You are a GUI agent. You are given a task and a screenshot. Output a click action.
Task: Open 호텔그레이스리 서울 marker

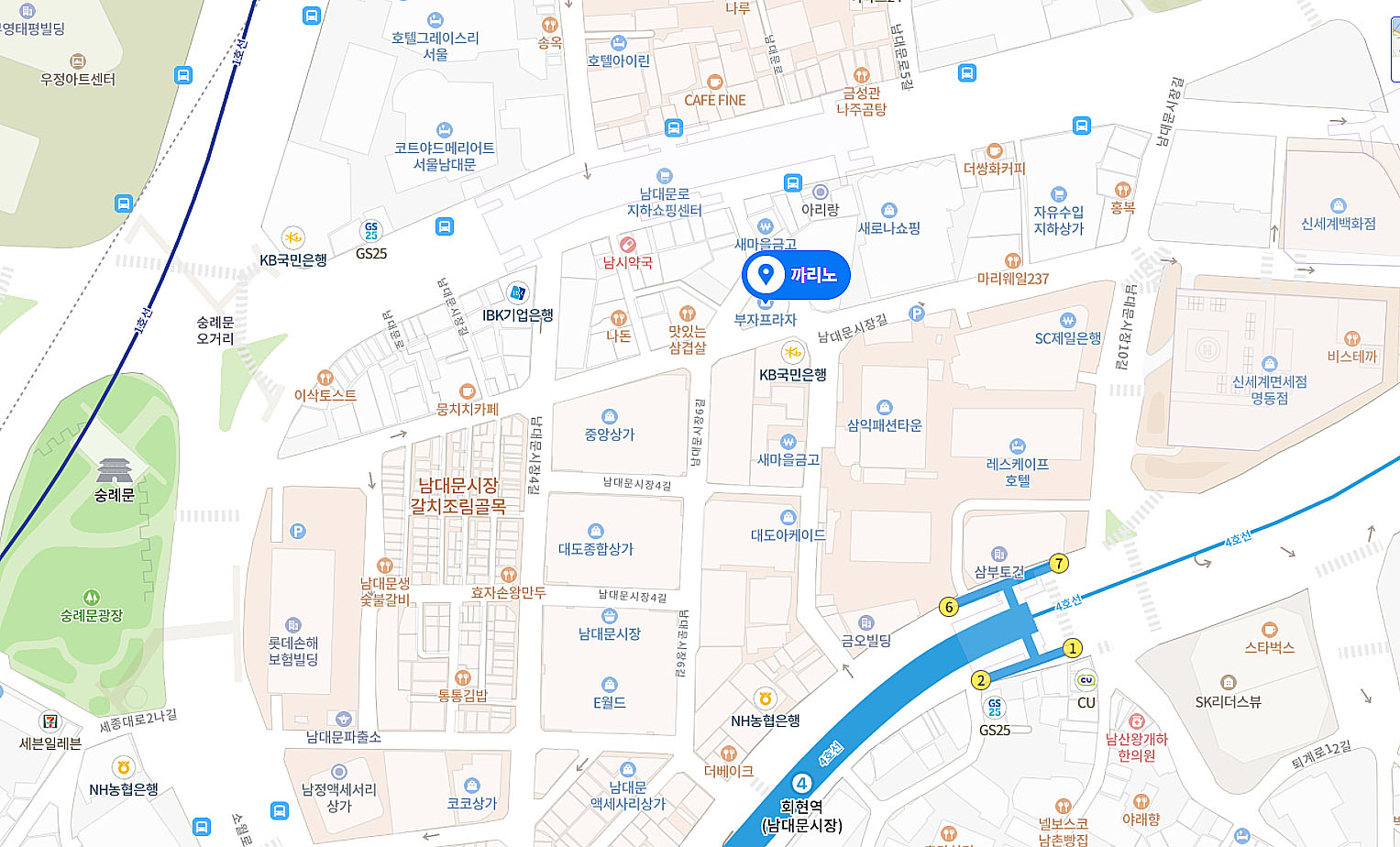tap(435, 20)
